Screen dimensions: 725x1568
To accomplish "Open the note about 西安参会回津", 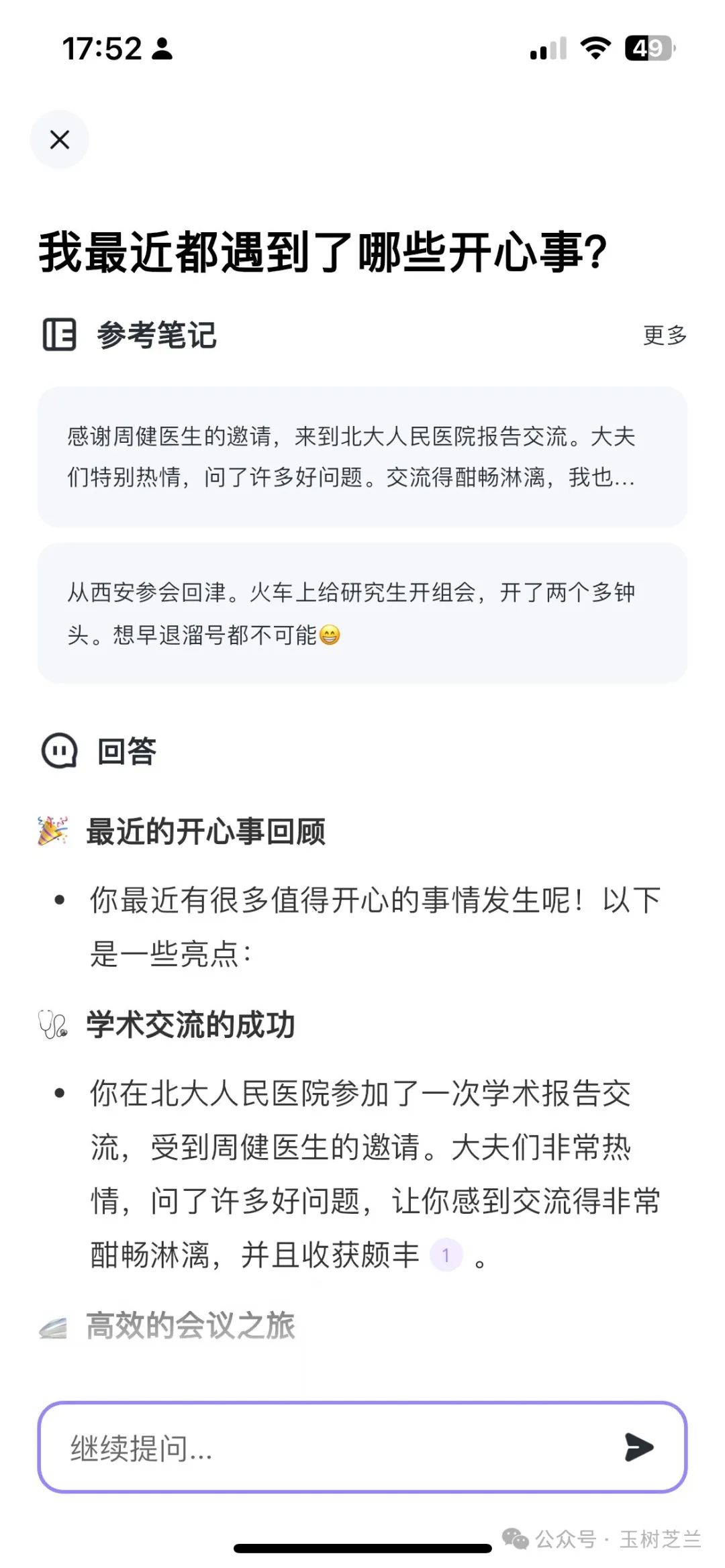I will click(362, 613).
